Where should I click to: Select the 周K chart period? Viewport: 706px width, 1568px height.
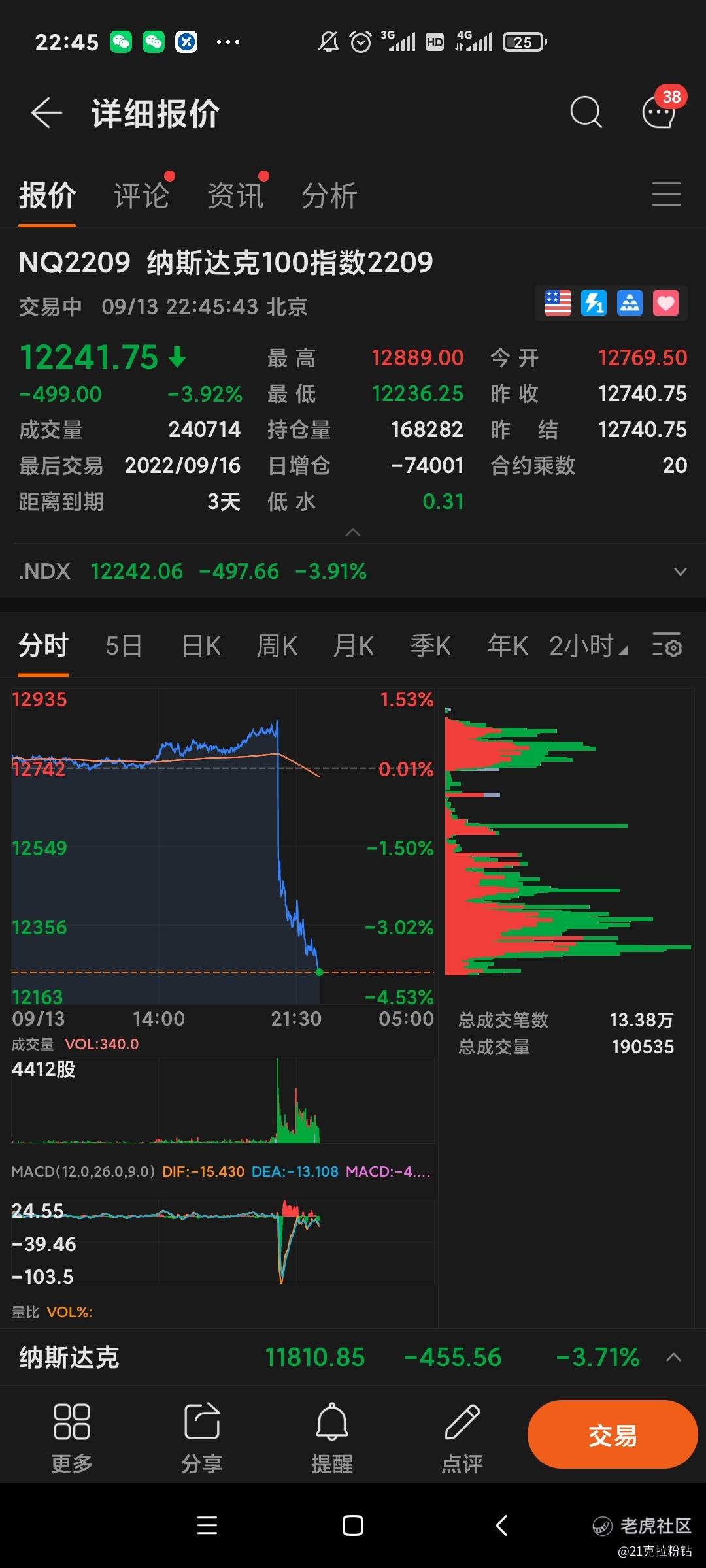pyautogui.click(x=277, y=645)
